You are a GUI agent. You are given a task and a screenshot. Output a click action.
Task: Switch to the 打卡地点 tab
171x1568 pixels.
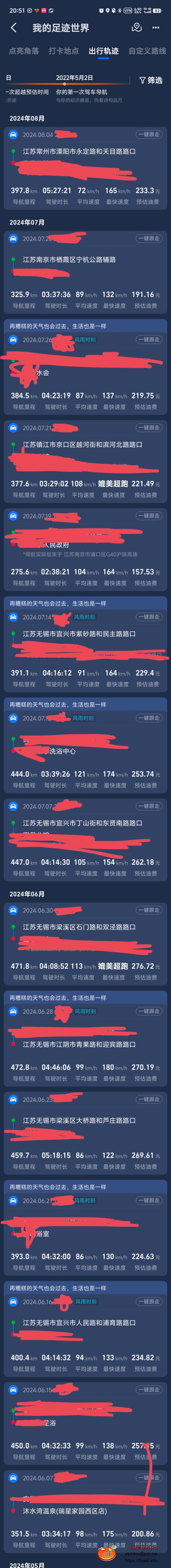[x=63, y=51]
